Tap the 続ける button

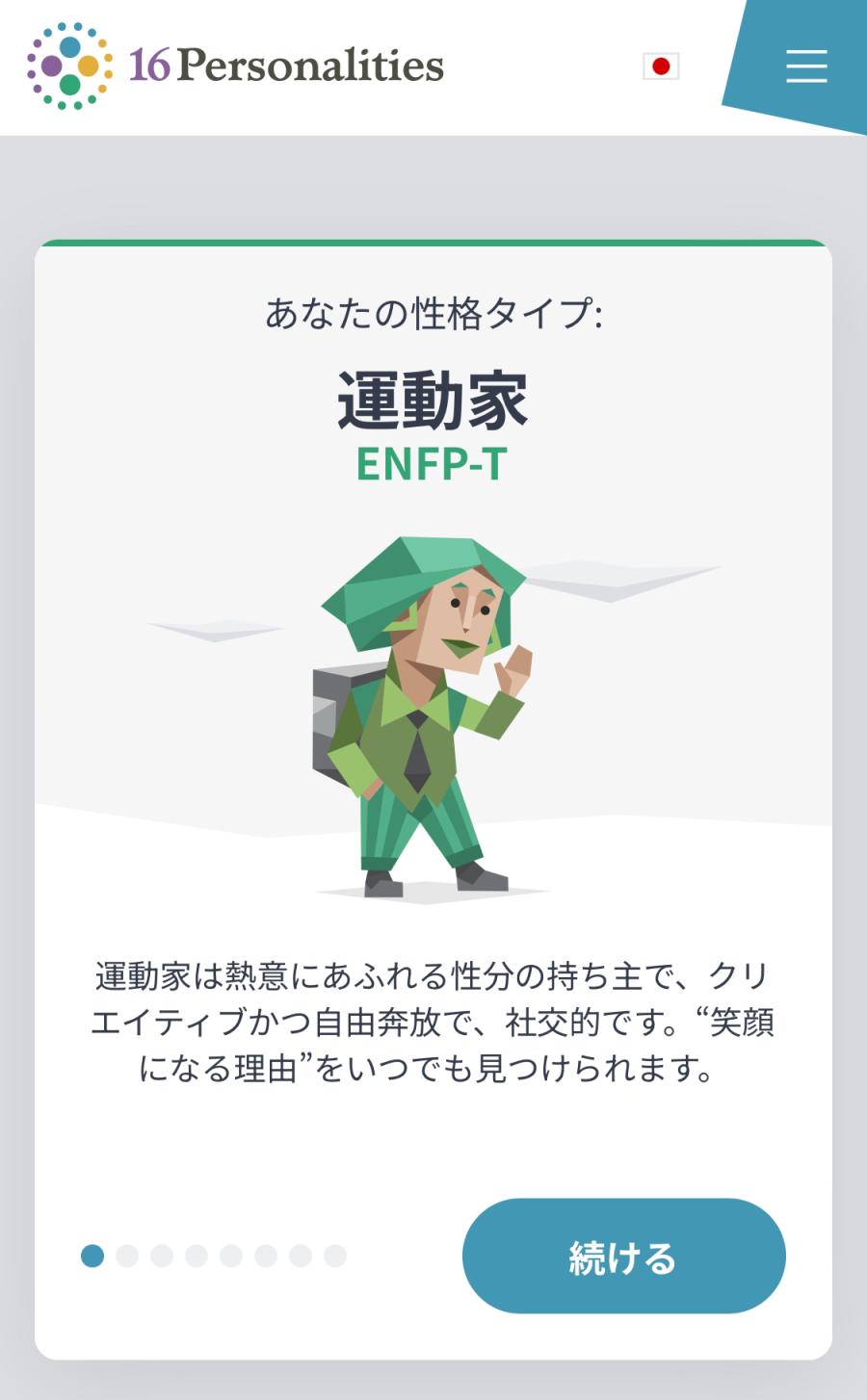[x=623, y=1256]
